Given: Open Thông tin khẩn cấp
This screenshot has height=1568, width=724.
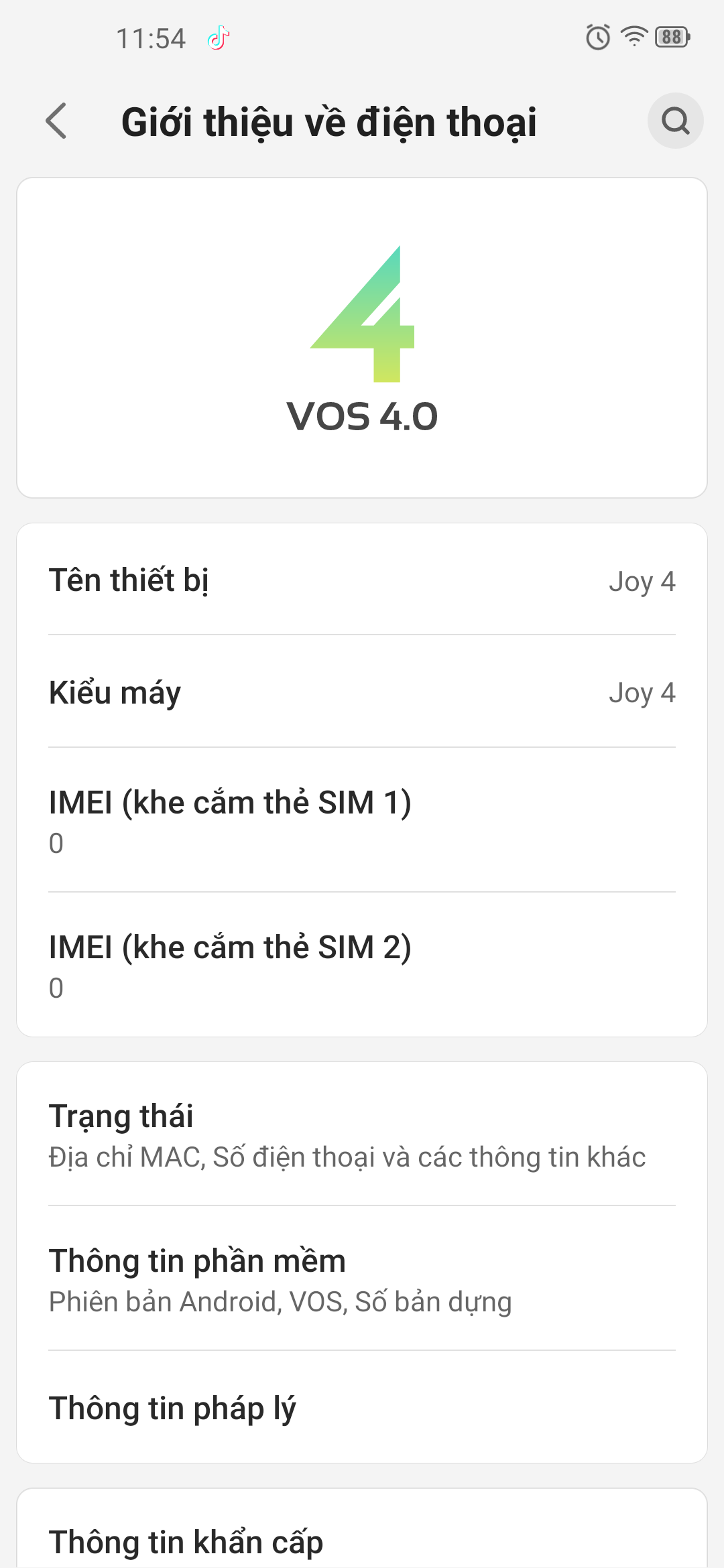Looking at the screenshot, I should 362,1540.
